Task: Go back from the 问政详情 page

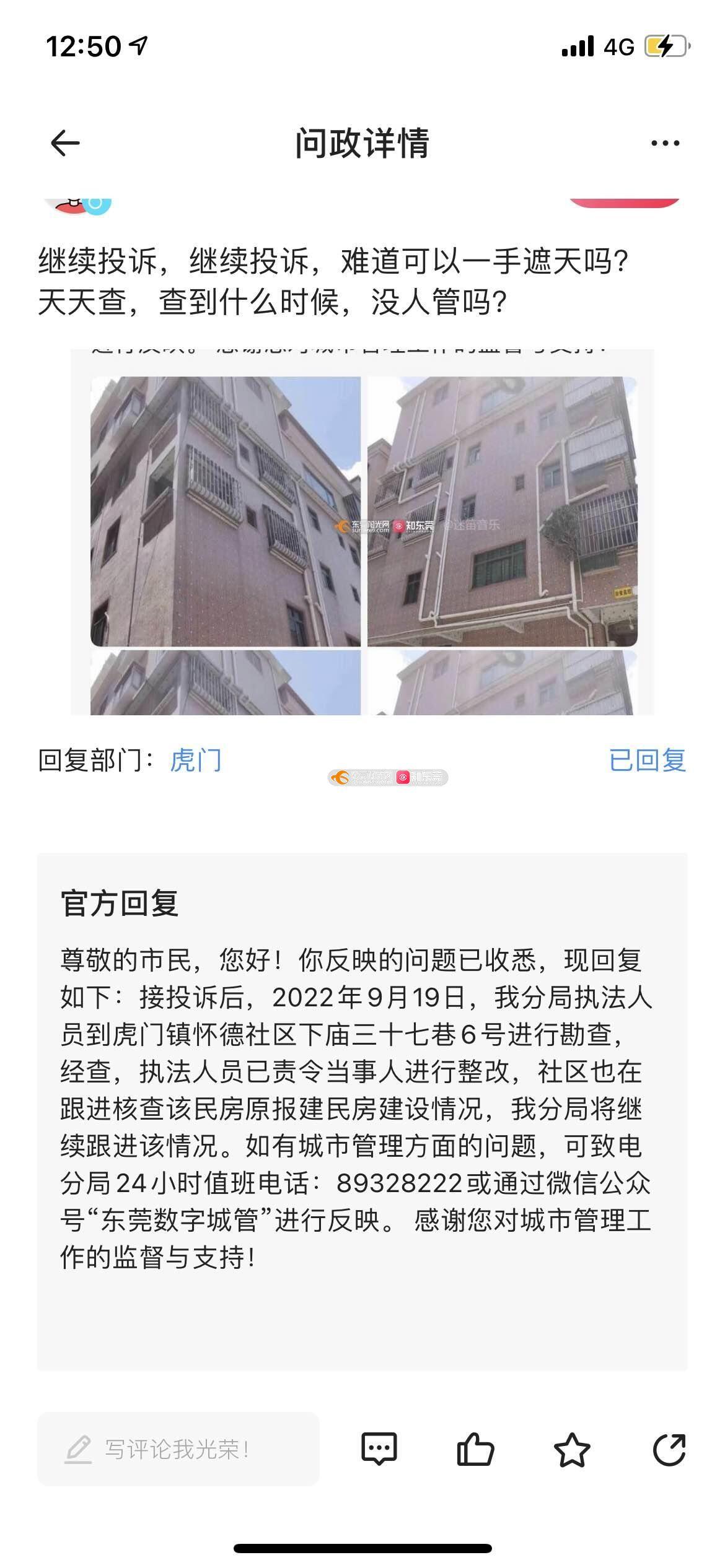Action: pos(65,144)
